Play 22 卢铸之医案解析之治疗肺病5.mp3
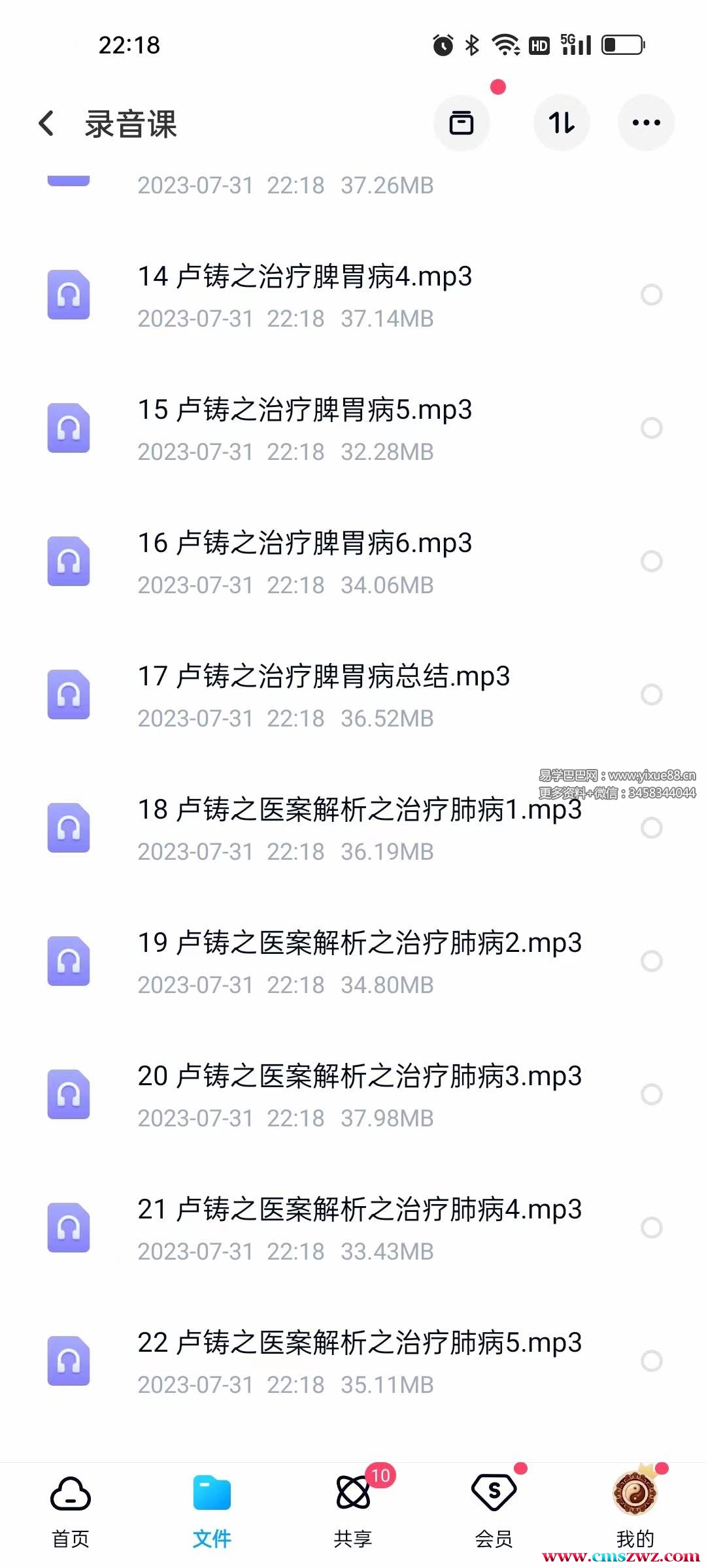This screenshot has height=1568, width=706. pos(360,1343)
